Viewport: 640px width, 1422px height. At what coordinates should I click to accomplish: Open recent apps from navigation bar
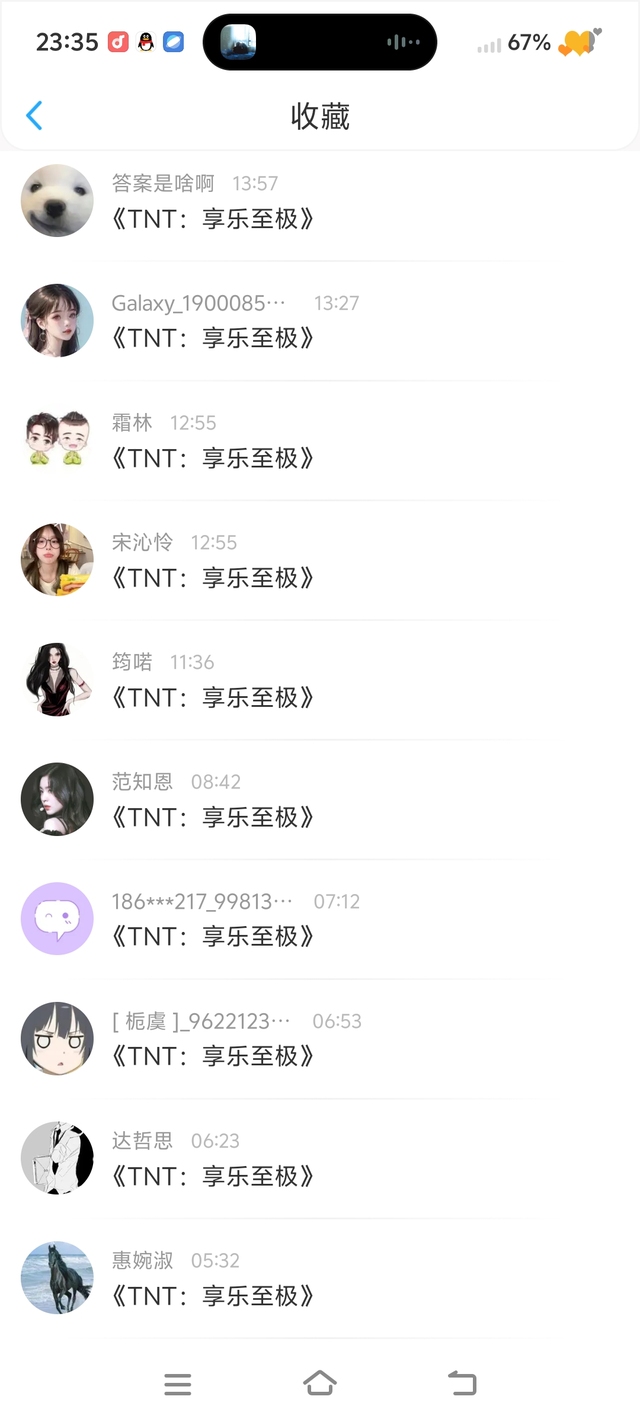click(178, 1384)
